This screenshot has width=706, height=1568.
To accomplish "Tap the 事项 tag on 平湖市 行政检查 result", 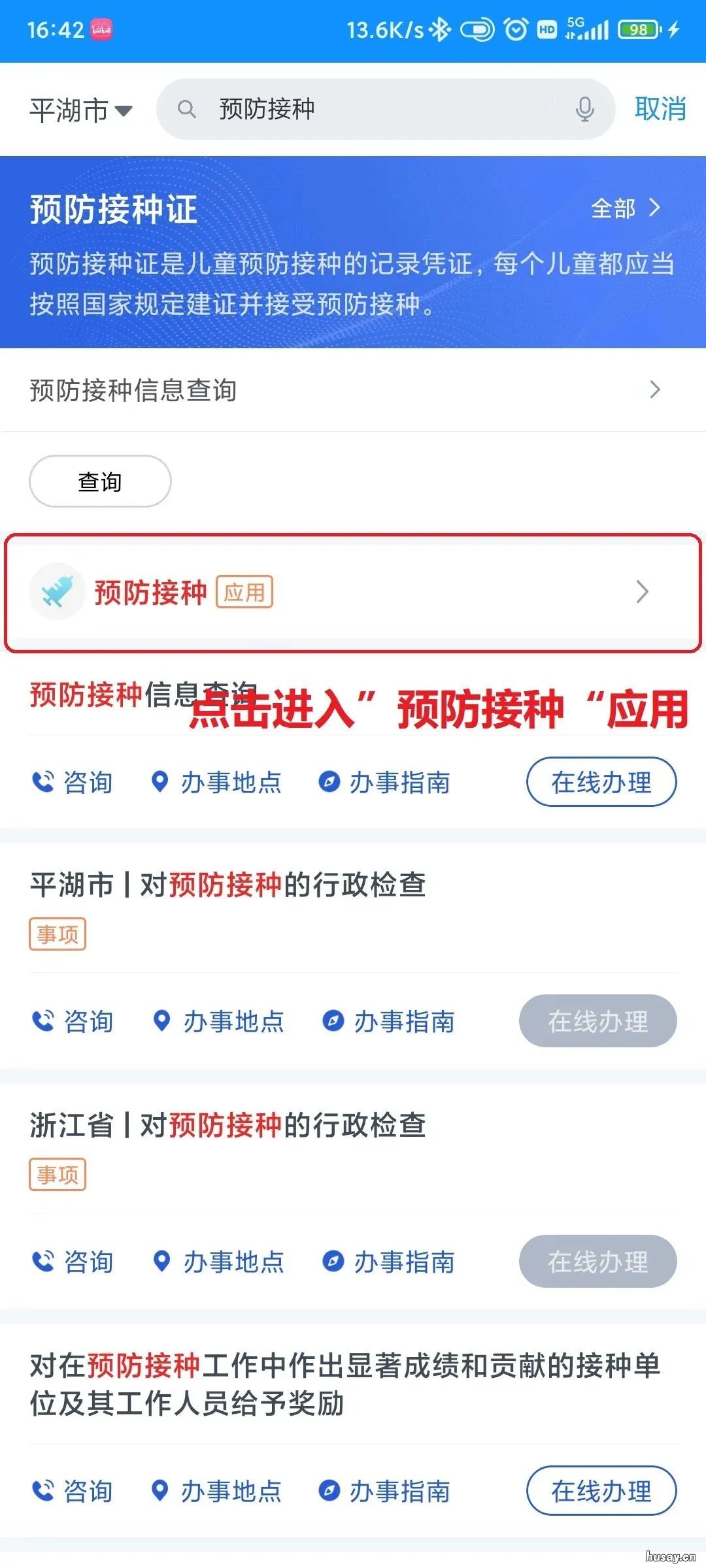I will click(x=58, y=934).
